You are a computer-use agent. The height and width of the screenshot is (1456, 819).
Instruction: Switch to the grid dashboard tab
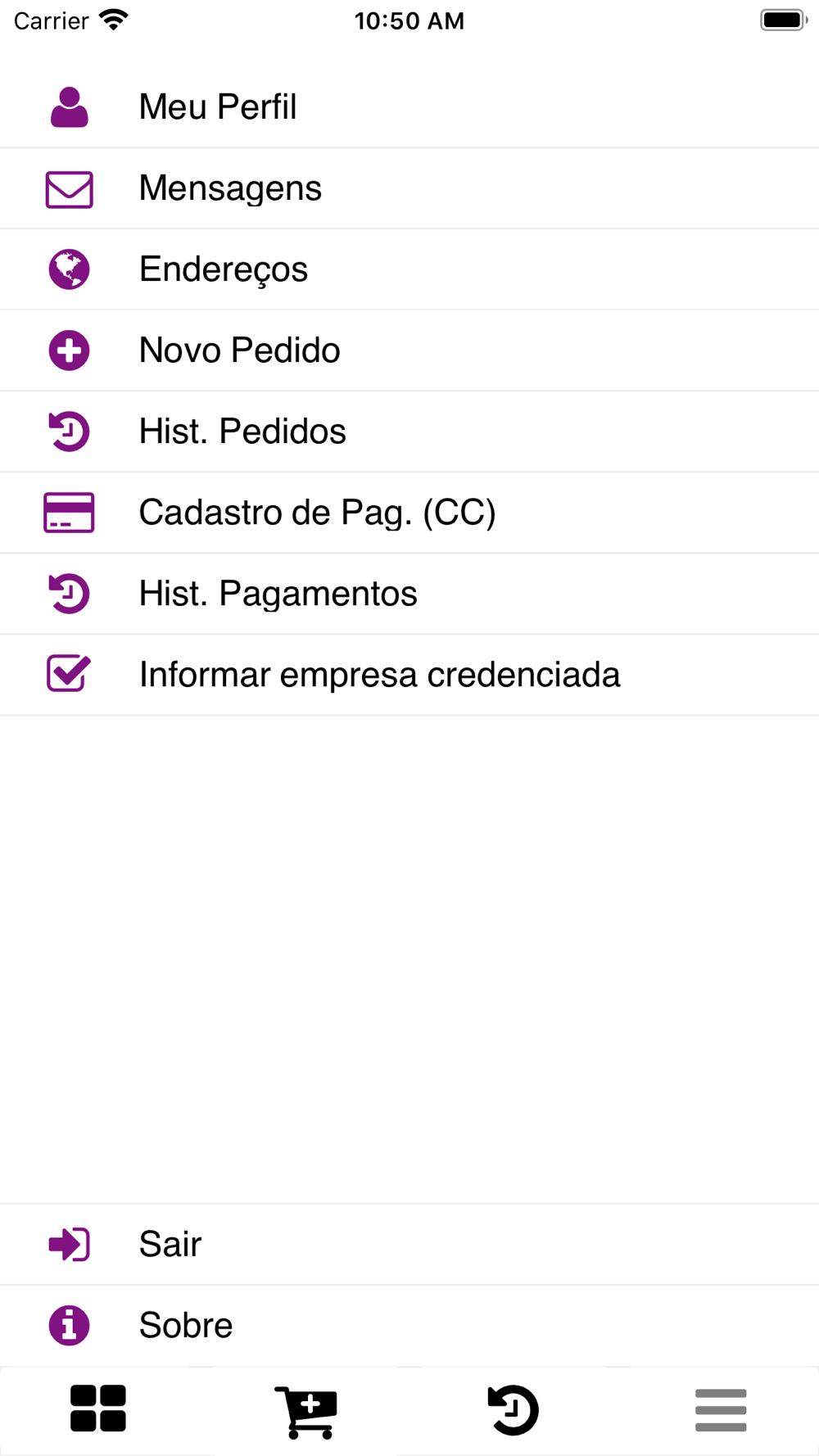[x=98, y=1409]
